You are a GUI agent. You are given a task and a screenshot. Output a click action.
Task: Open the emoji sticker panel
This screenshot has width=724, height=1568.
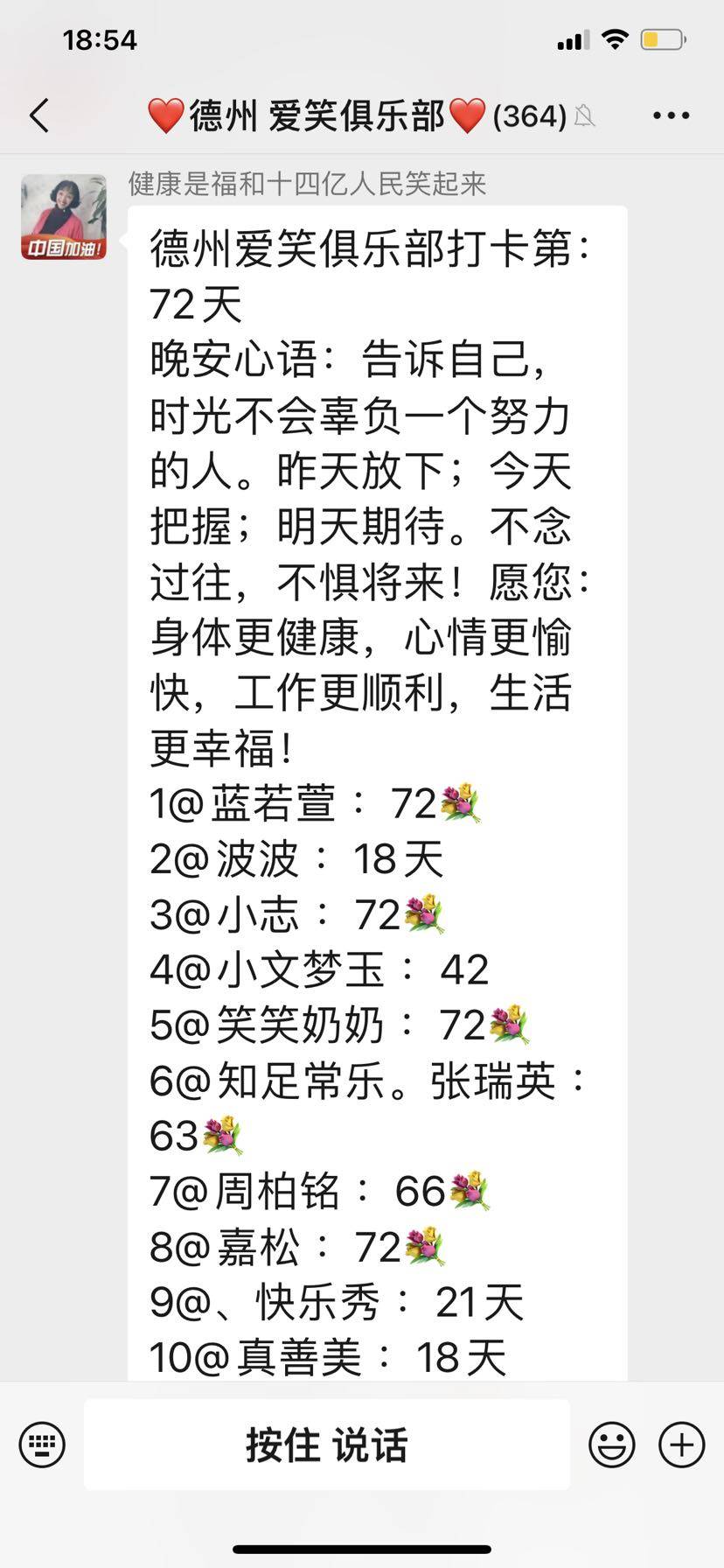click(611, 1444)
